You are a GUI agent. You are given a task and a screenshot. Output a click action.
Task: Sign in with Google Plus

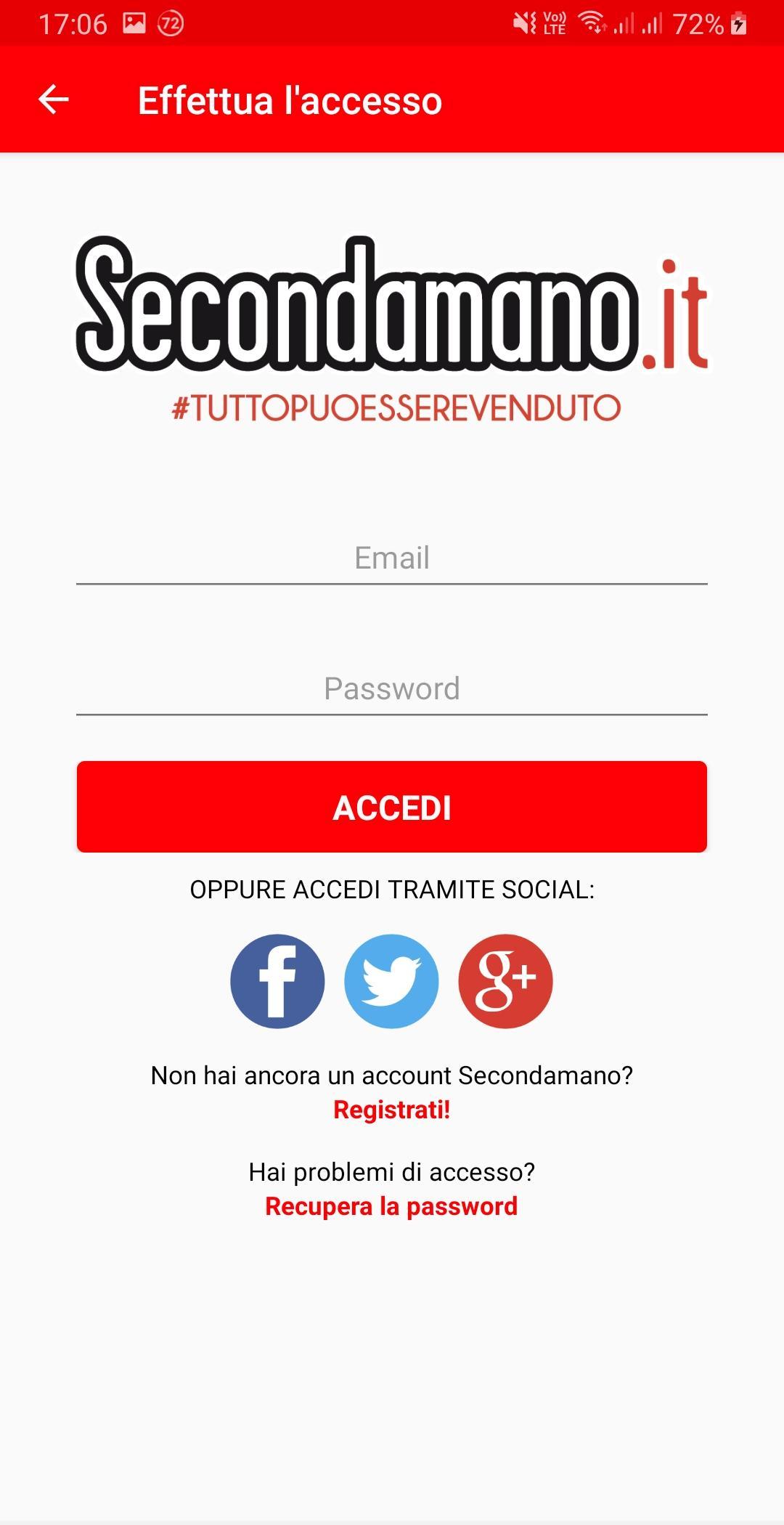505,981
